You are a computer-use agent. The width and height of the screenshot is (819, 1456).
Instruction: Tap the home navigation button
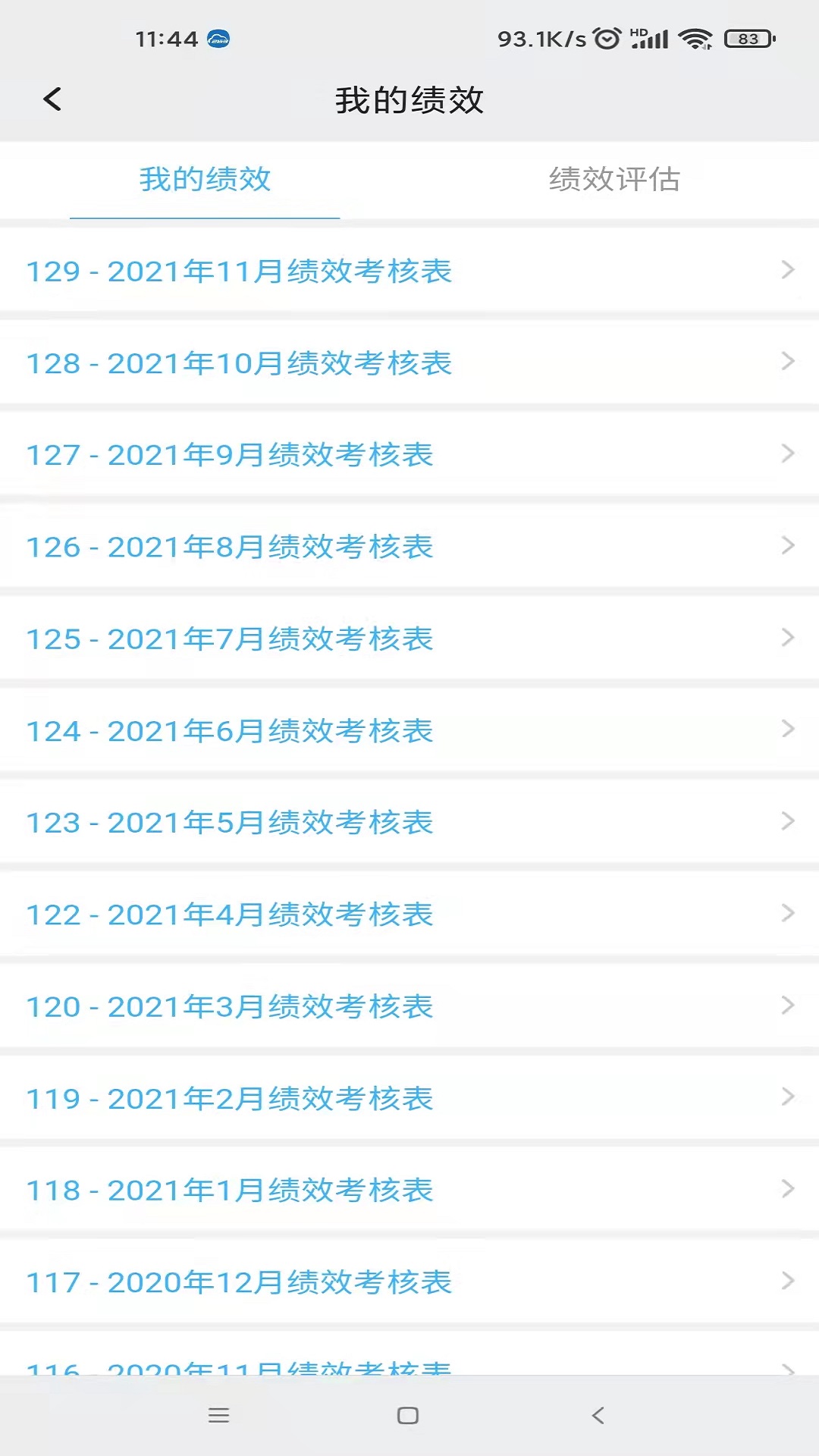409,1415
